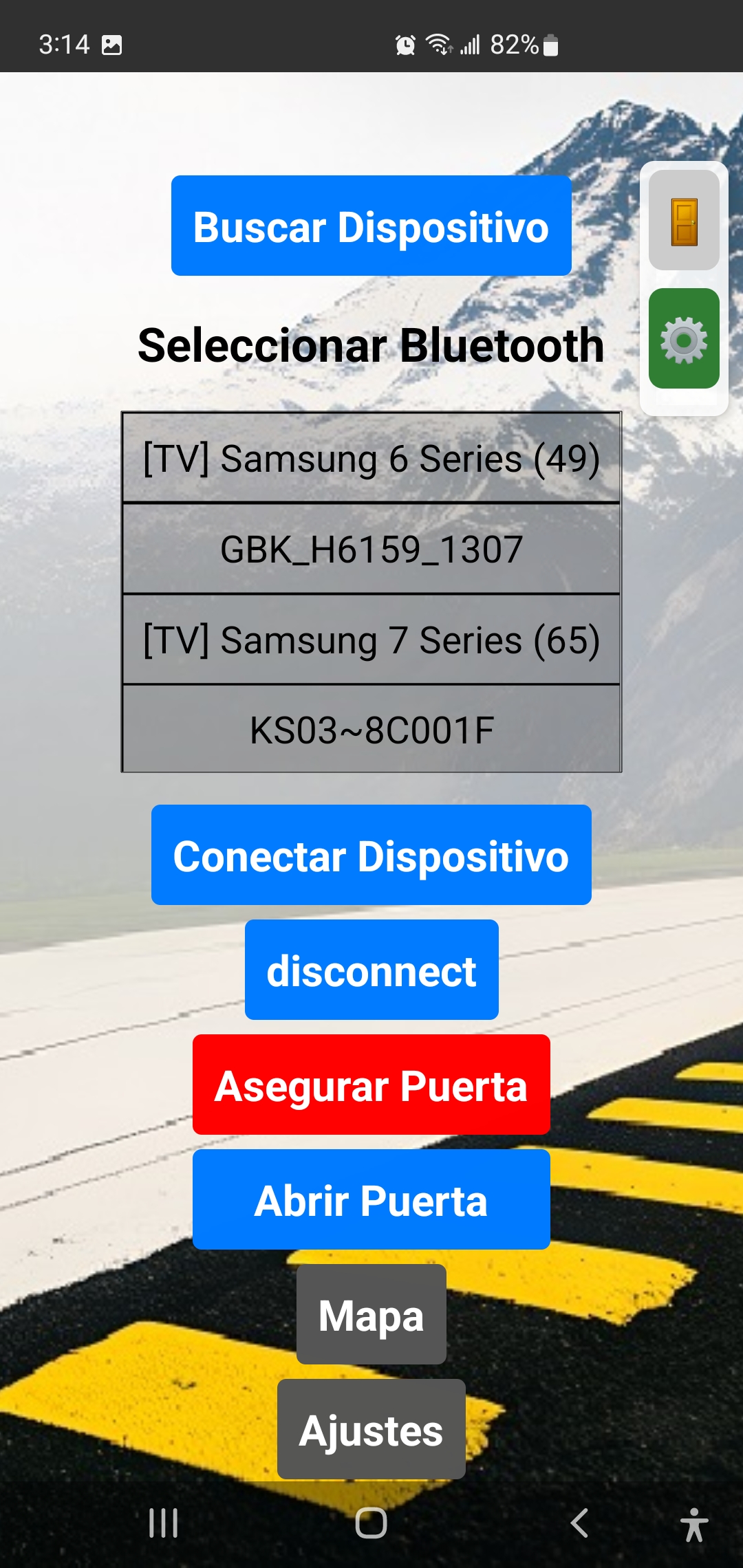
Task: Open the door icon shortcut
Action: 684,221
